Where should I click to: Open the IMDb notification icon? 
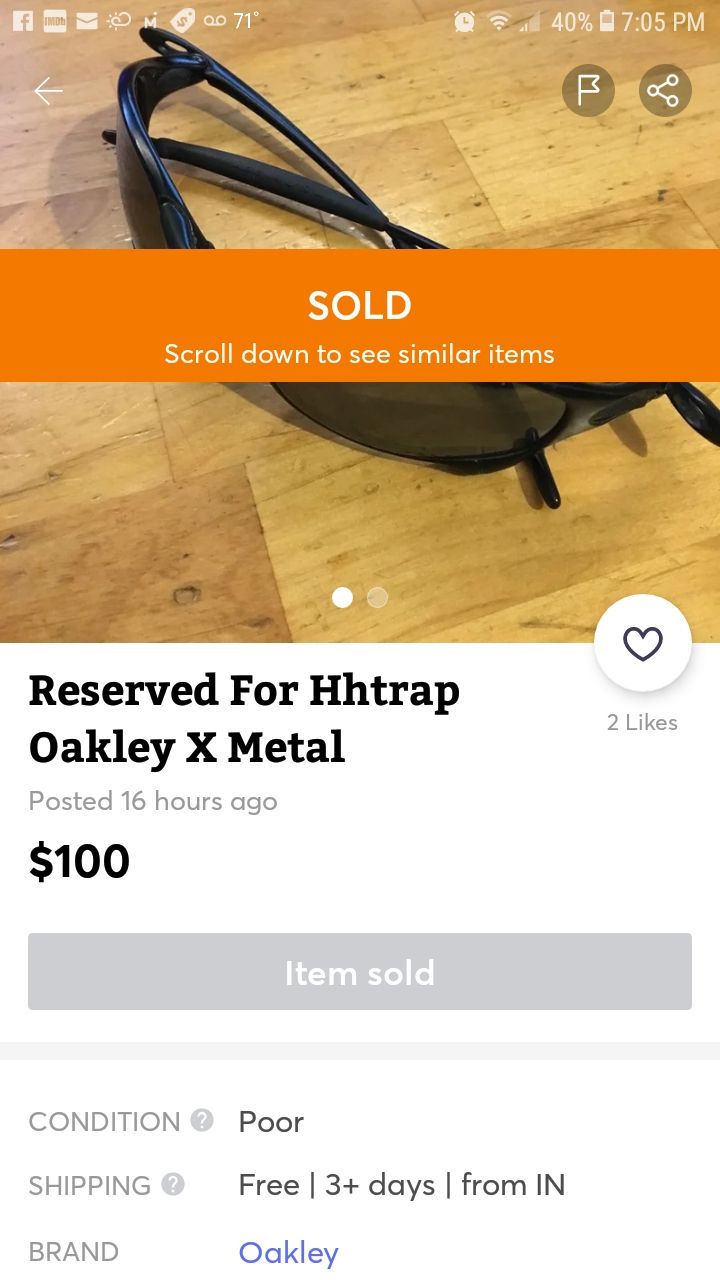pyautogui.click(x=54, y=19)
